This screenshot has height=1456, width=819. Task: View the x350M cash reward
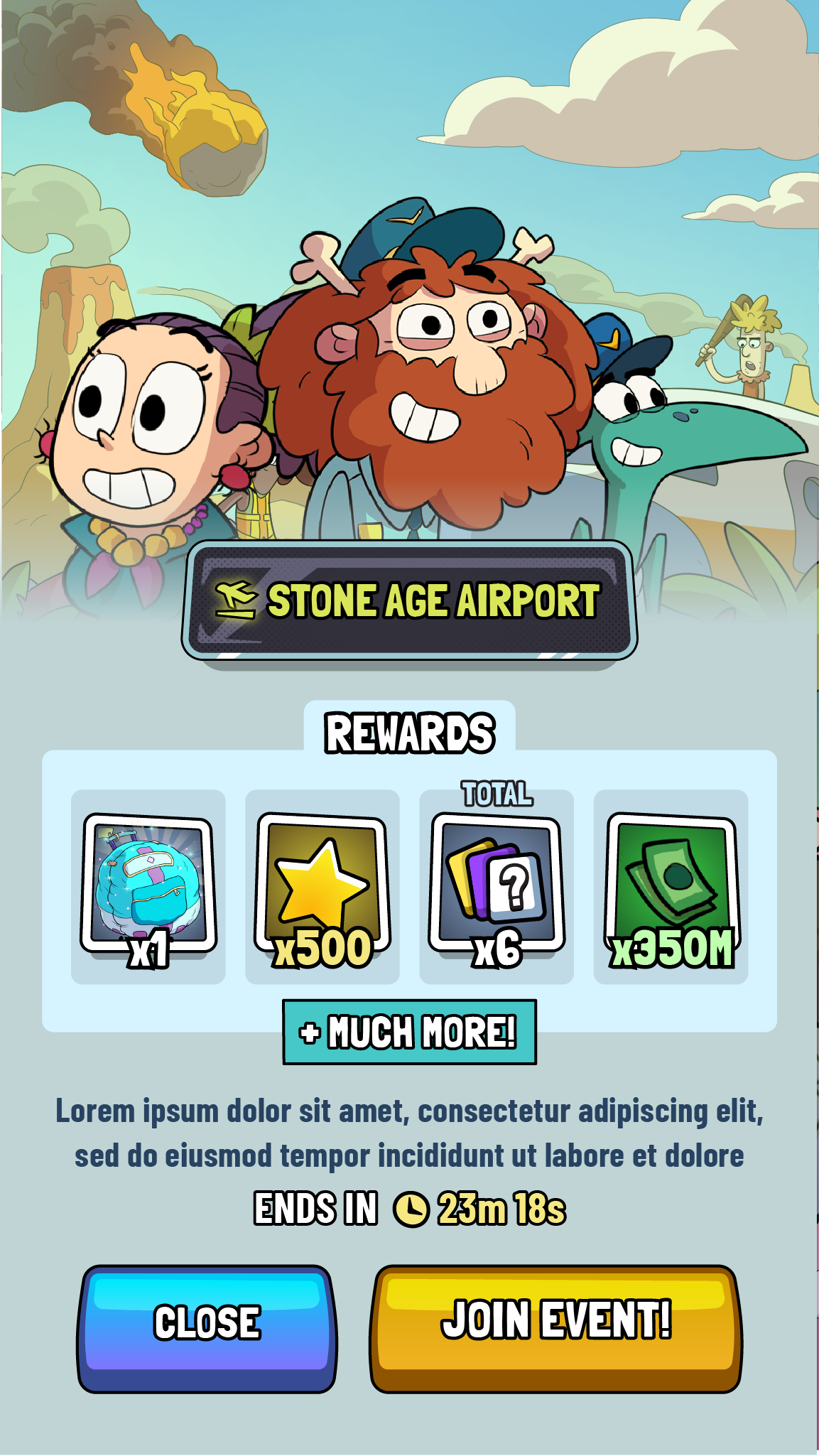pyautogui.click(x=671, y=885)
